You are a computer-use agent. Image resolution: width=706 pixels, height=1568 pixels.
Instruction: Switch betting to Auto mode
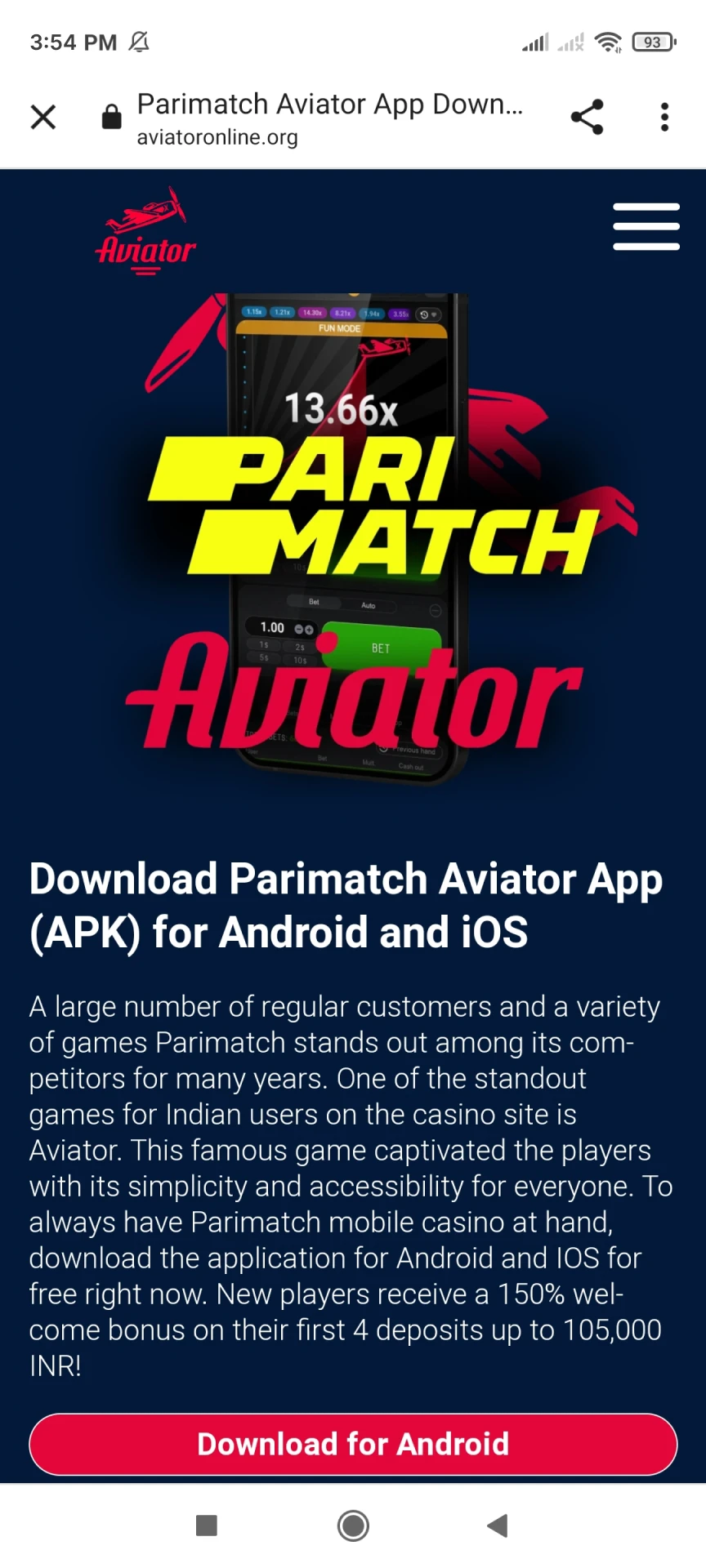[x=368, y=605]
